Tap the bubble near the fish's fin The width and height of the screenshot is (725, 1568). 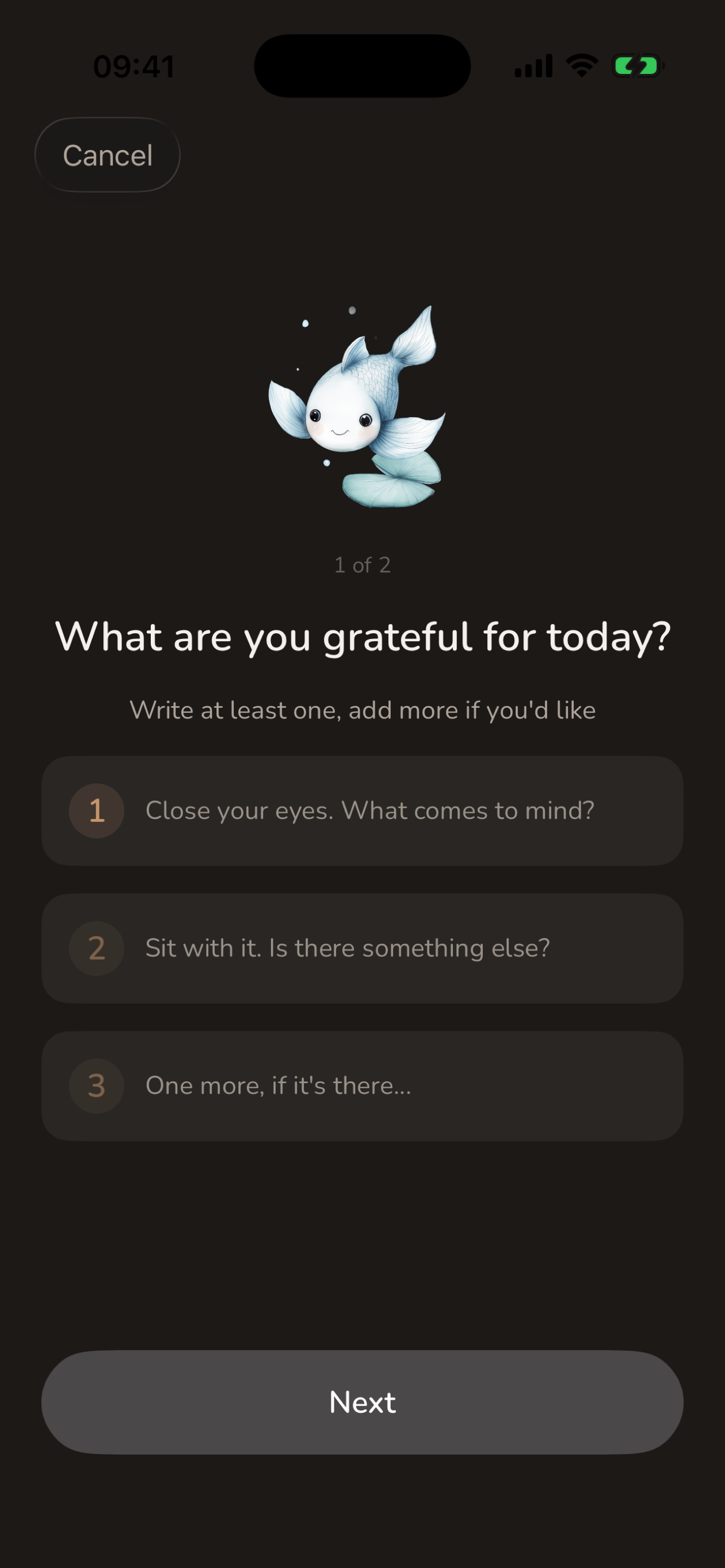coord(304,325)
